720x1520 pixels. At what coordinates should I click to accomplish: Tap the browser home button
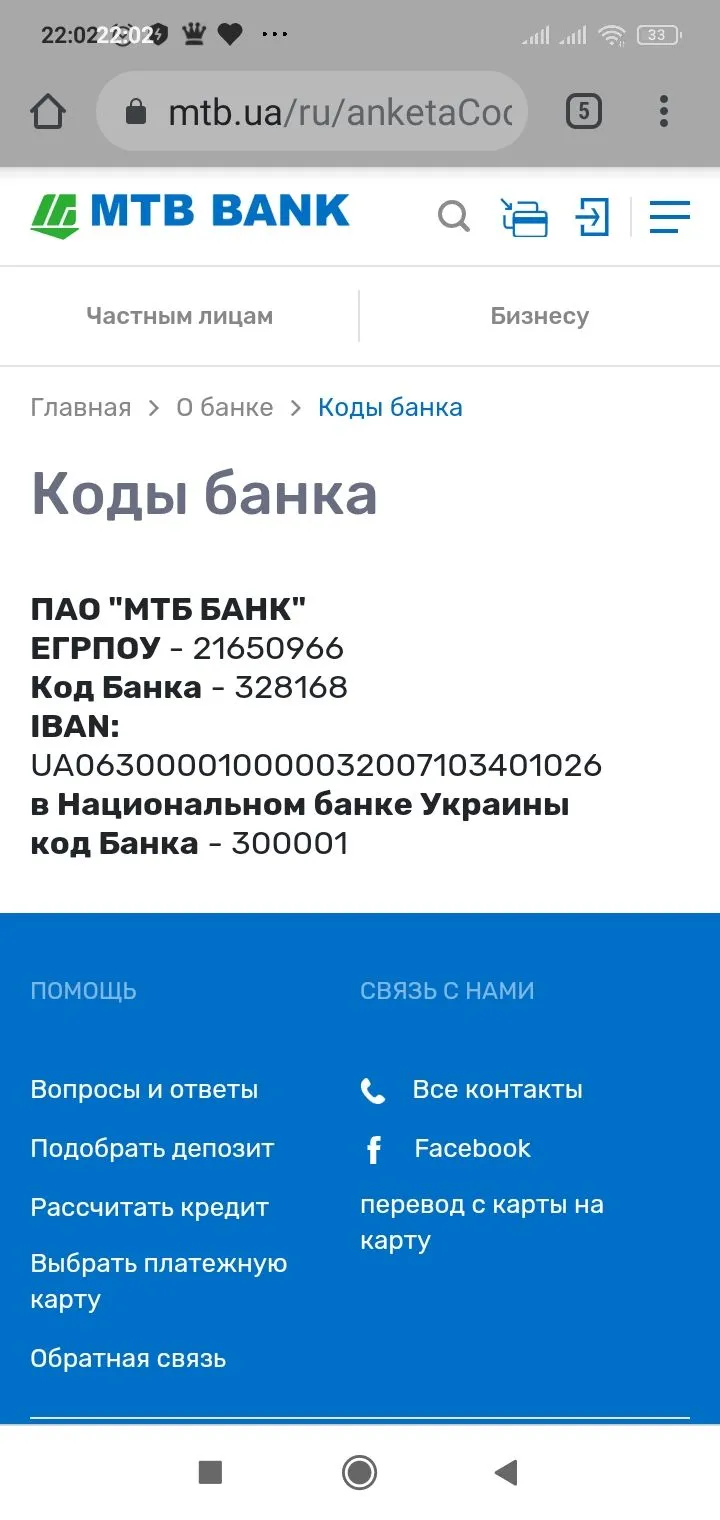(48, 112)
